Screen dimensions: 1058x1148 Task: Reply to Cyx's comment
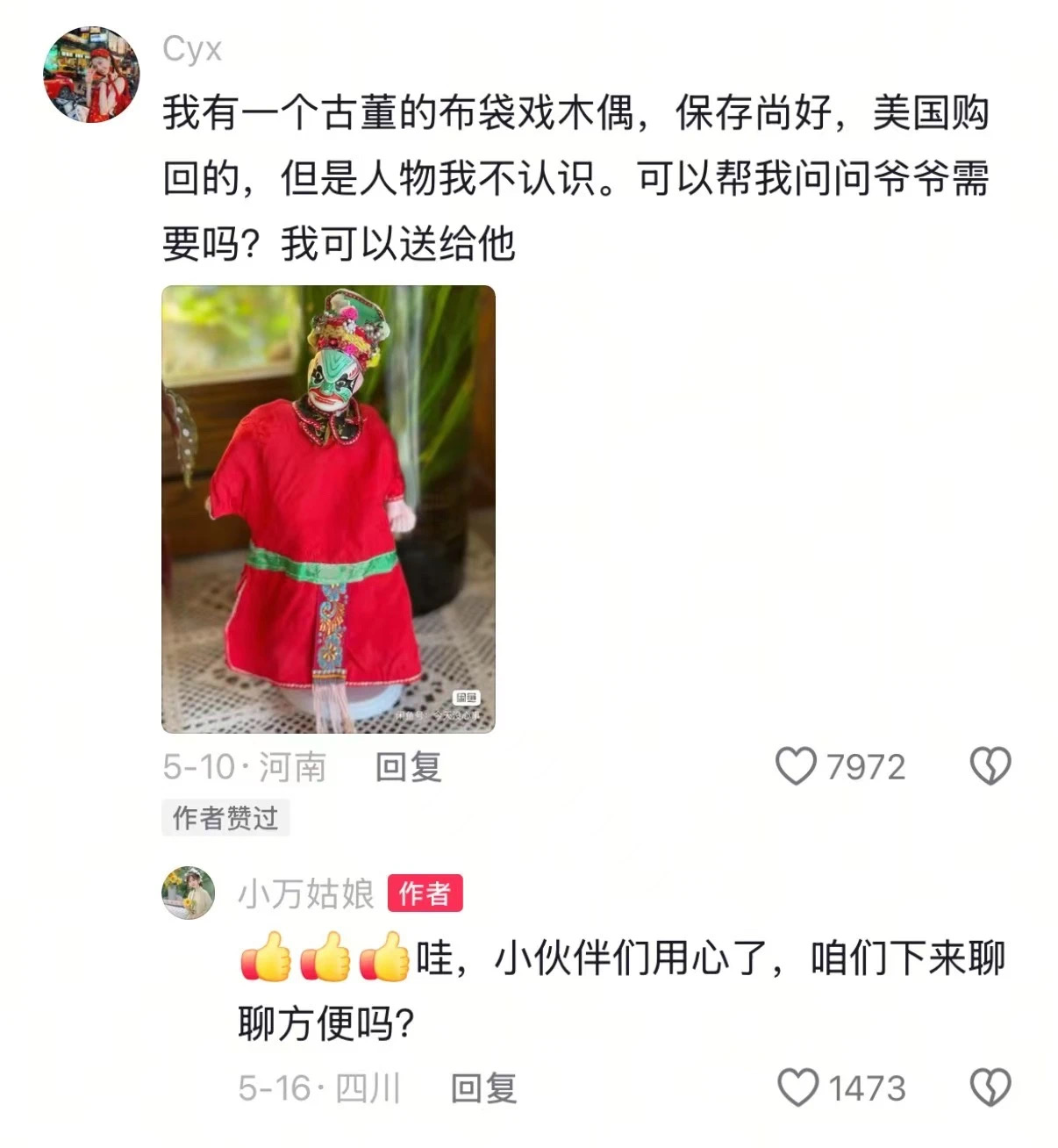coord(408,767)
